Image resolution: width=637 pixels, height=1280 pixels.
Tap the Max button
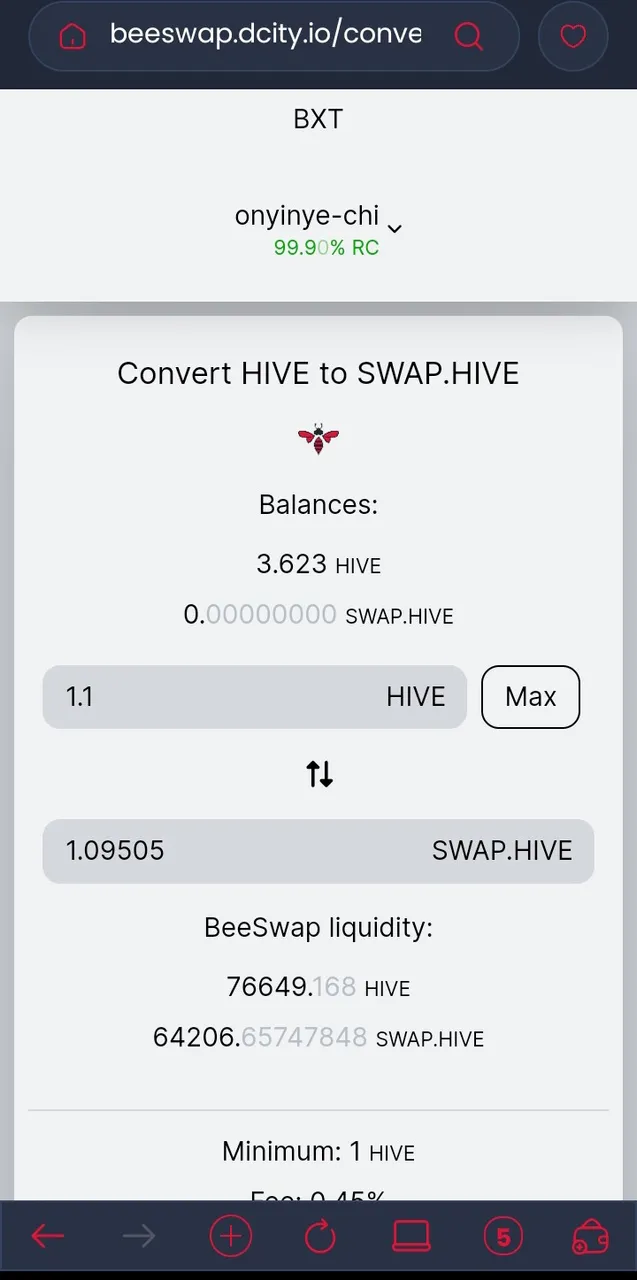tap(530, 696)
